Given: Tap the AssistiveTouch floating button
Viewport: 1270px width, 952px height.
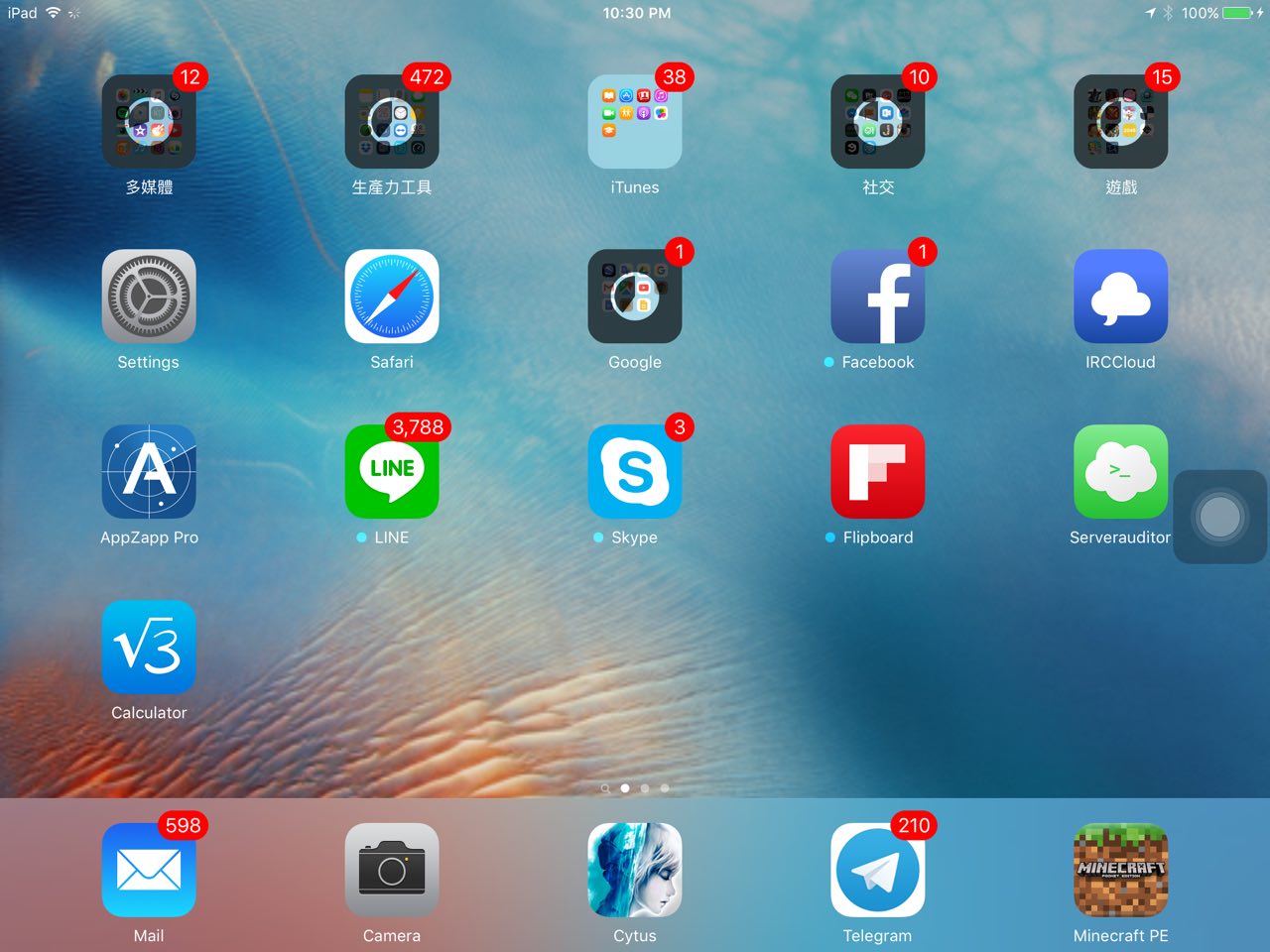Looking at the screenshot, I should pos(1220,517).
